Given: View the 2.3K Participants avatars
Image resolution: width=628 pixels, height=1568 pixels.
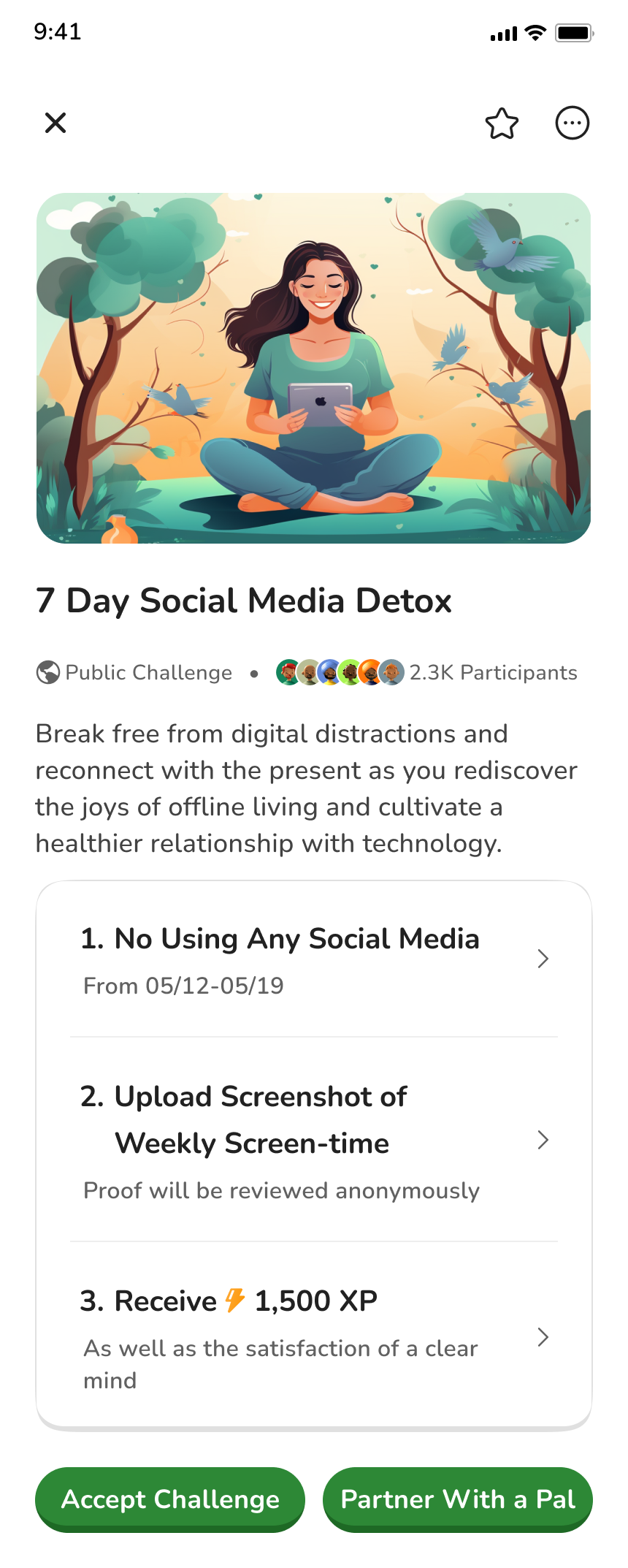Looking at the screenshot, I should pos(340,672).
